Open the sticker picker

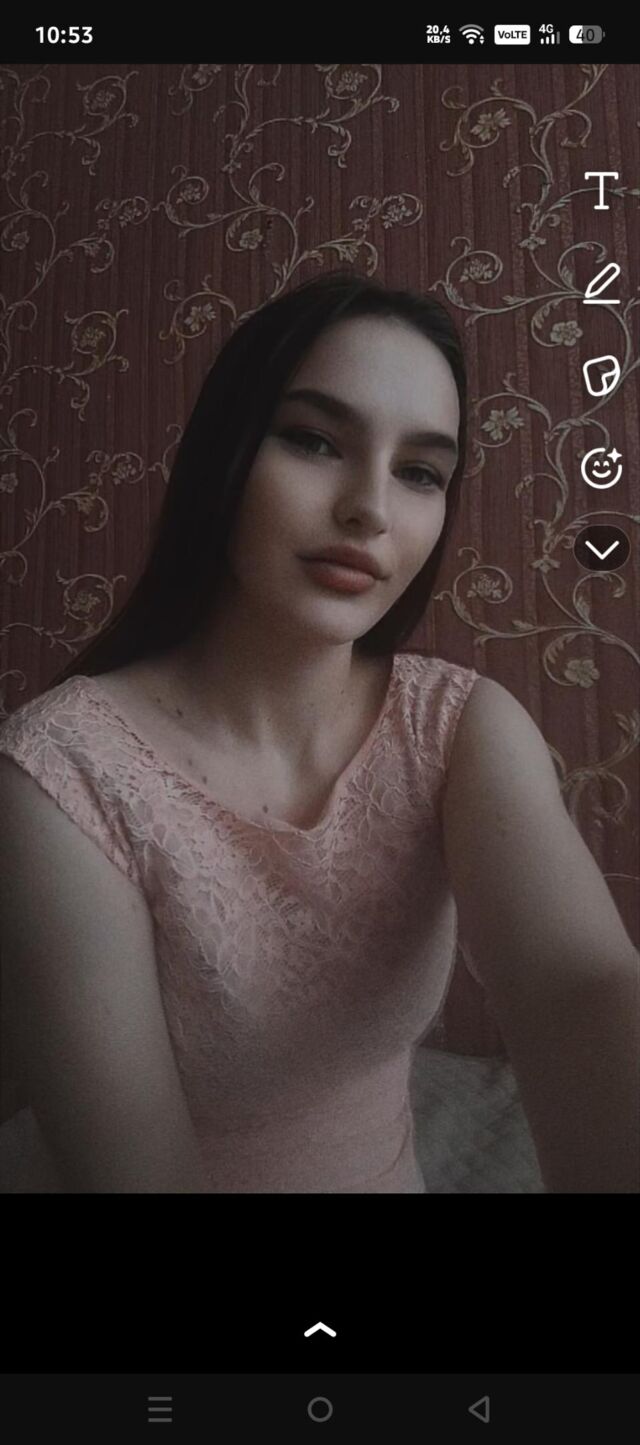click(601, 376)
